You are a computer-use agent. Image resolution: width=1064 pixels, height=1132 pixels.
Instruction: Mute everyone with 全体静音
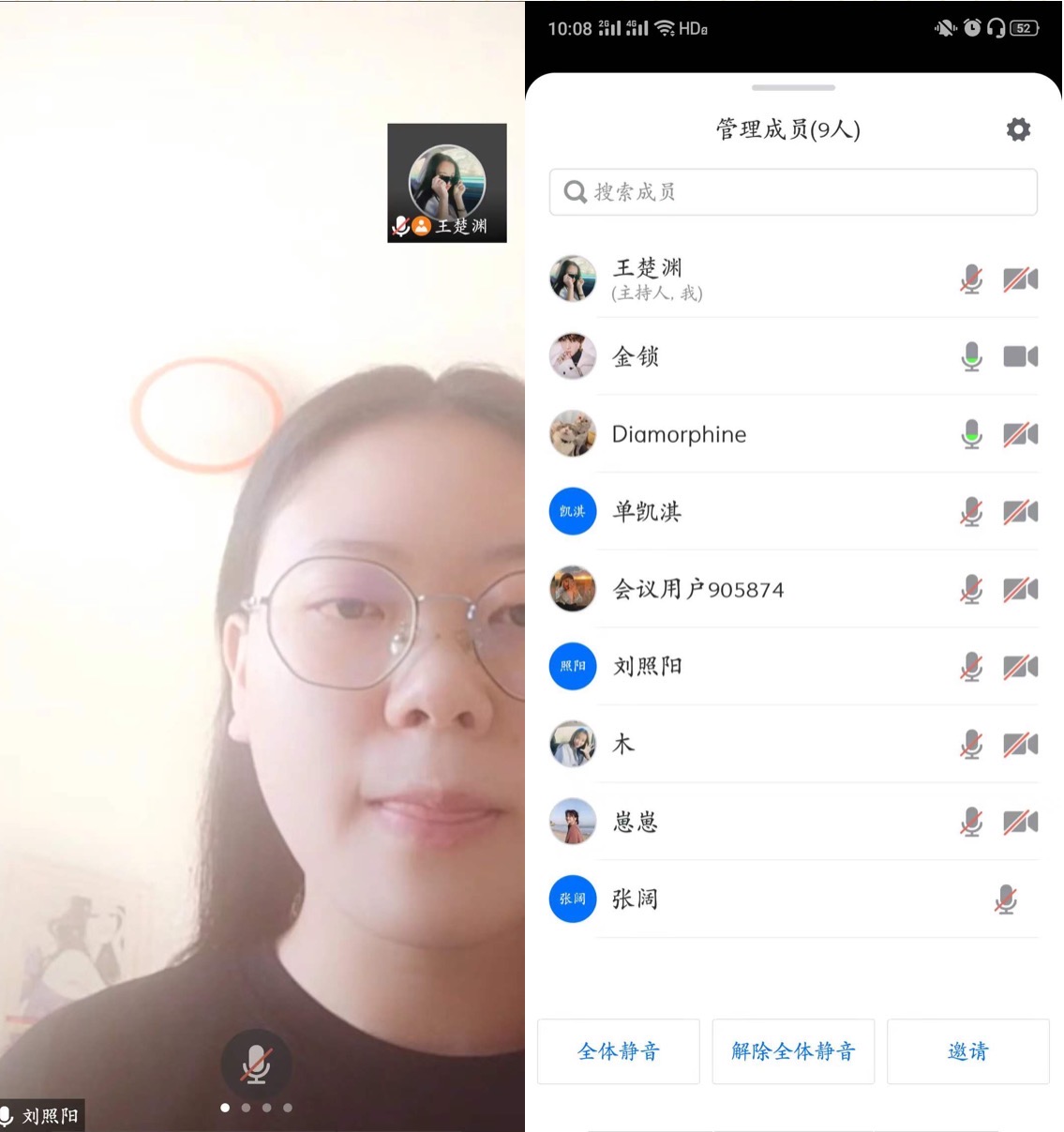[619, 1051]
